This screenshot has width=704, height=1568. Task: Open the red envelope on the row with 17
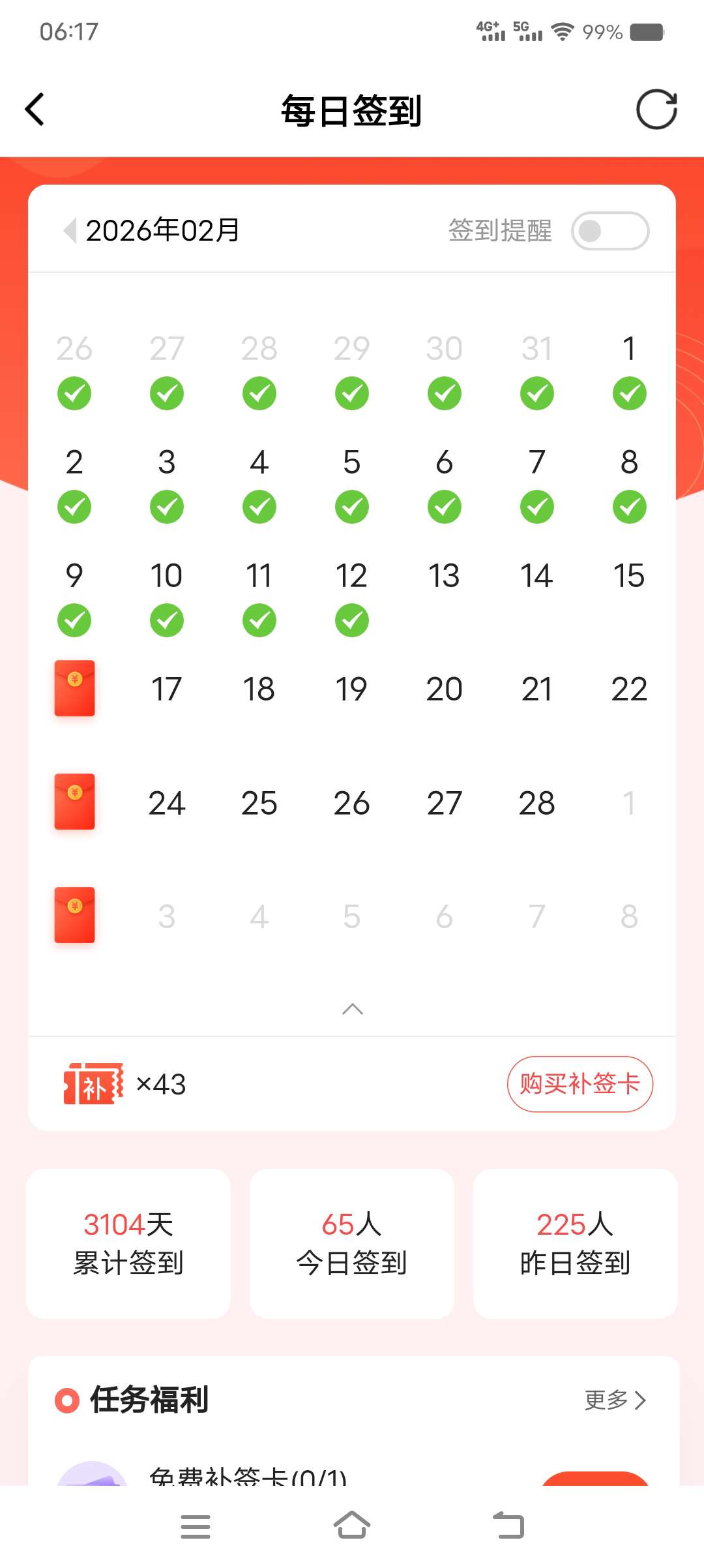pos(74,688)
